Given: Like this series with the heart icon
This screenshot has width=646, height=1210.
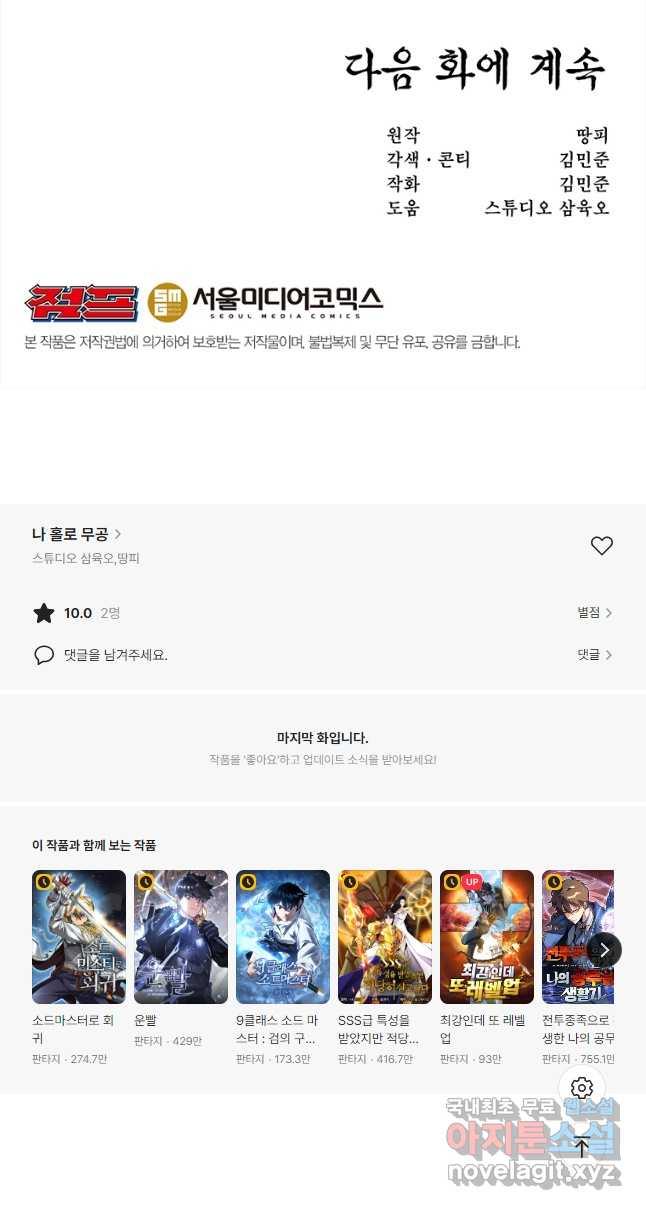Looking at the screenshot, I should click(601, 546).
